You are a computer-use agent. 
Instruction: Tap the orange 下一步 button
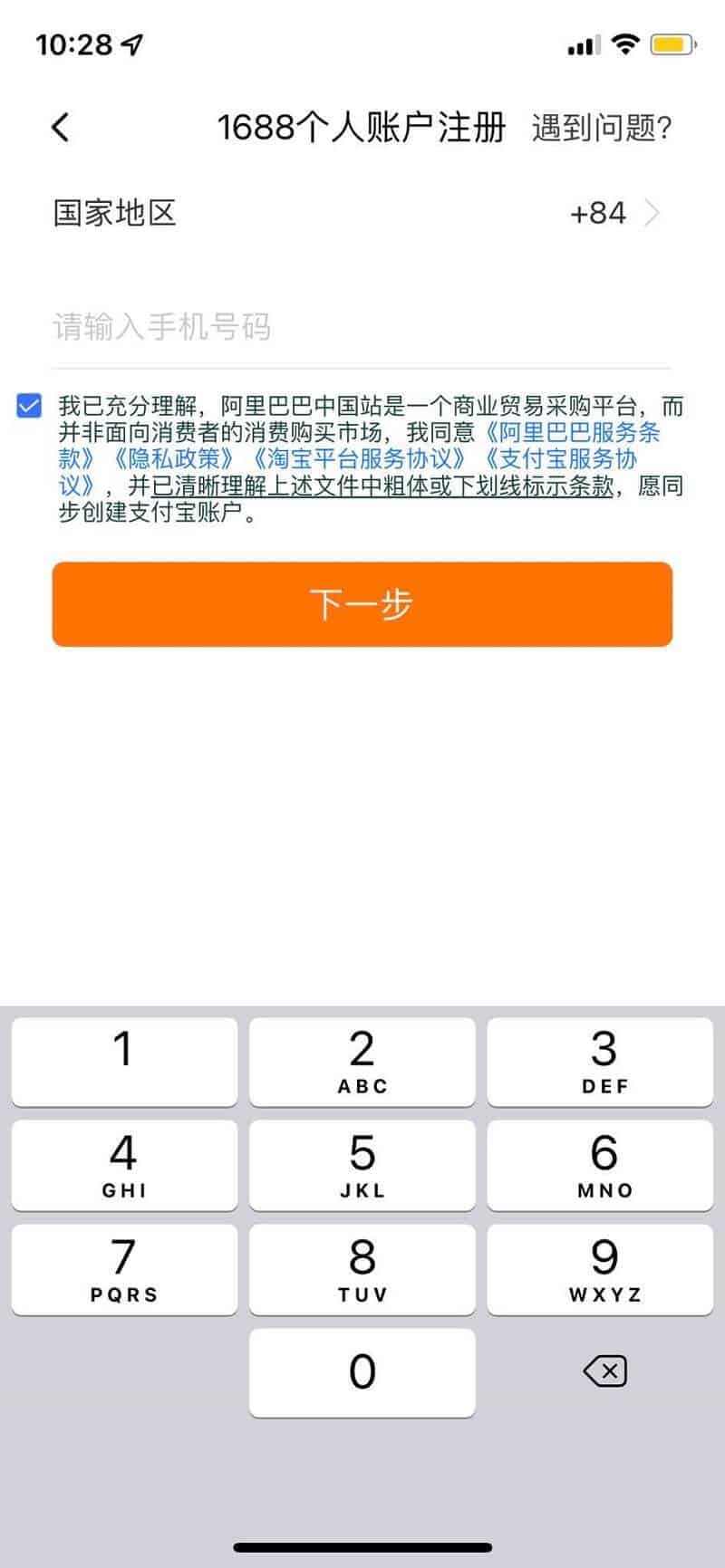[362, 604]
